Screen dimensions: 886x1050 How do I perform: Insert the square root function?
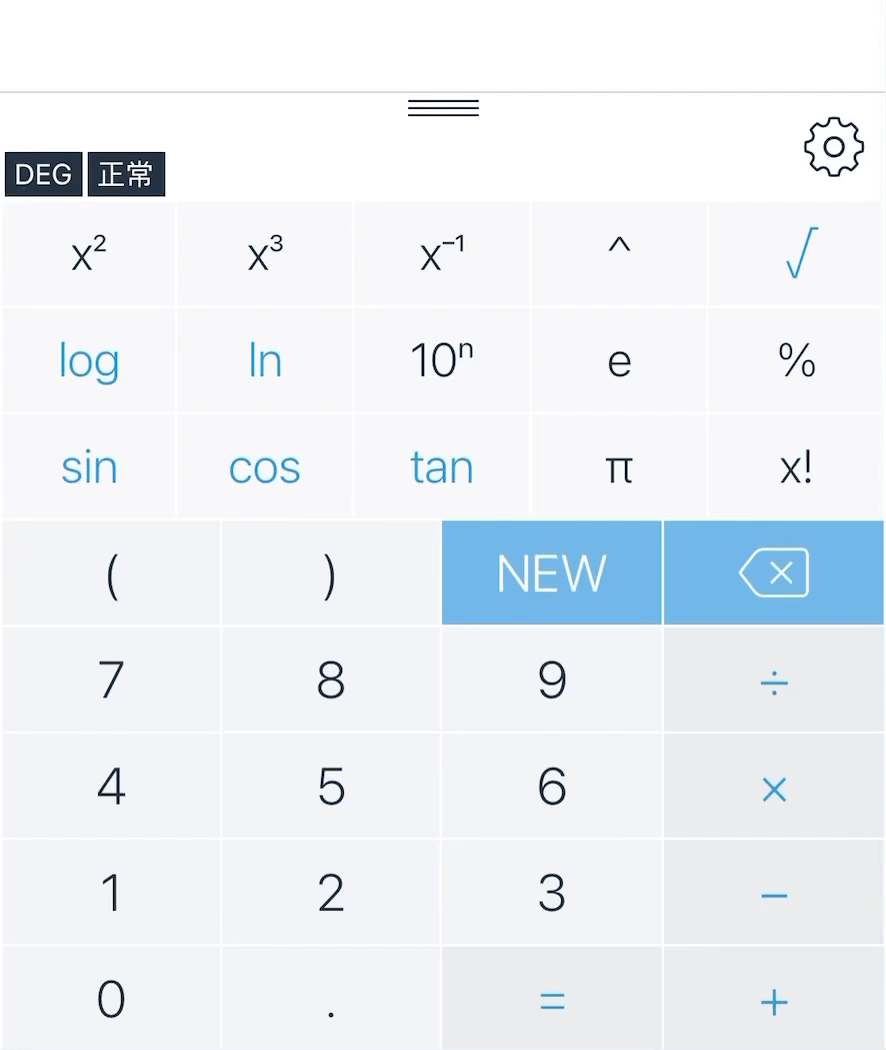(x=797, y=254)
